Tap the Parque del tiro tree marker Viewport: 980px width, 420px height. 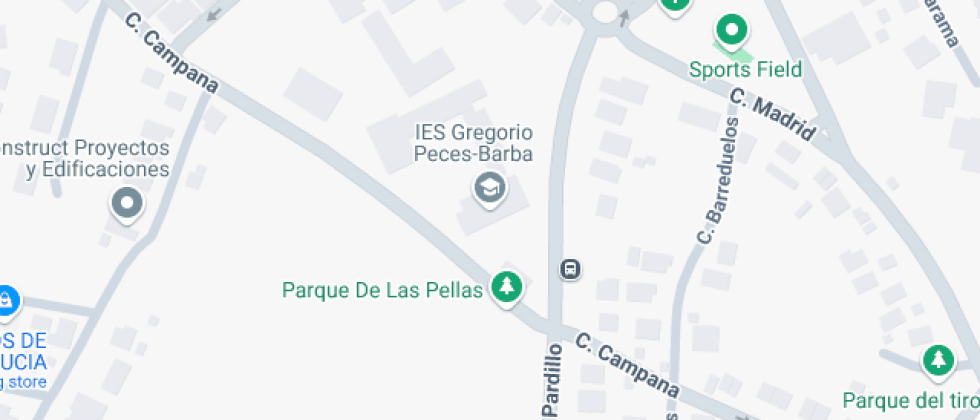[937, 361]
